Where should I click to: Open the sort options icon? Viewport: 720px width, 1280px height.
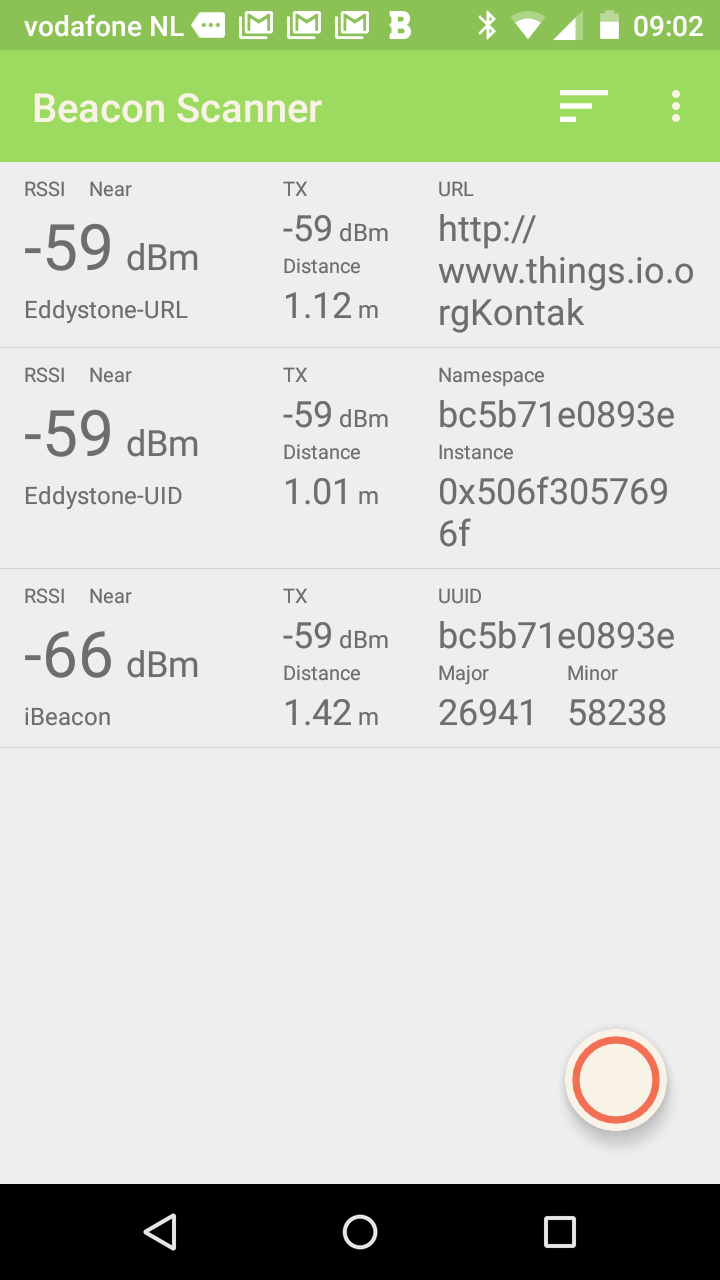(x=583, y=106)
